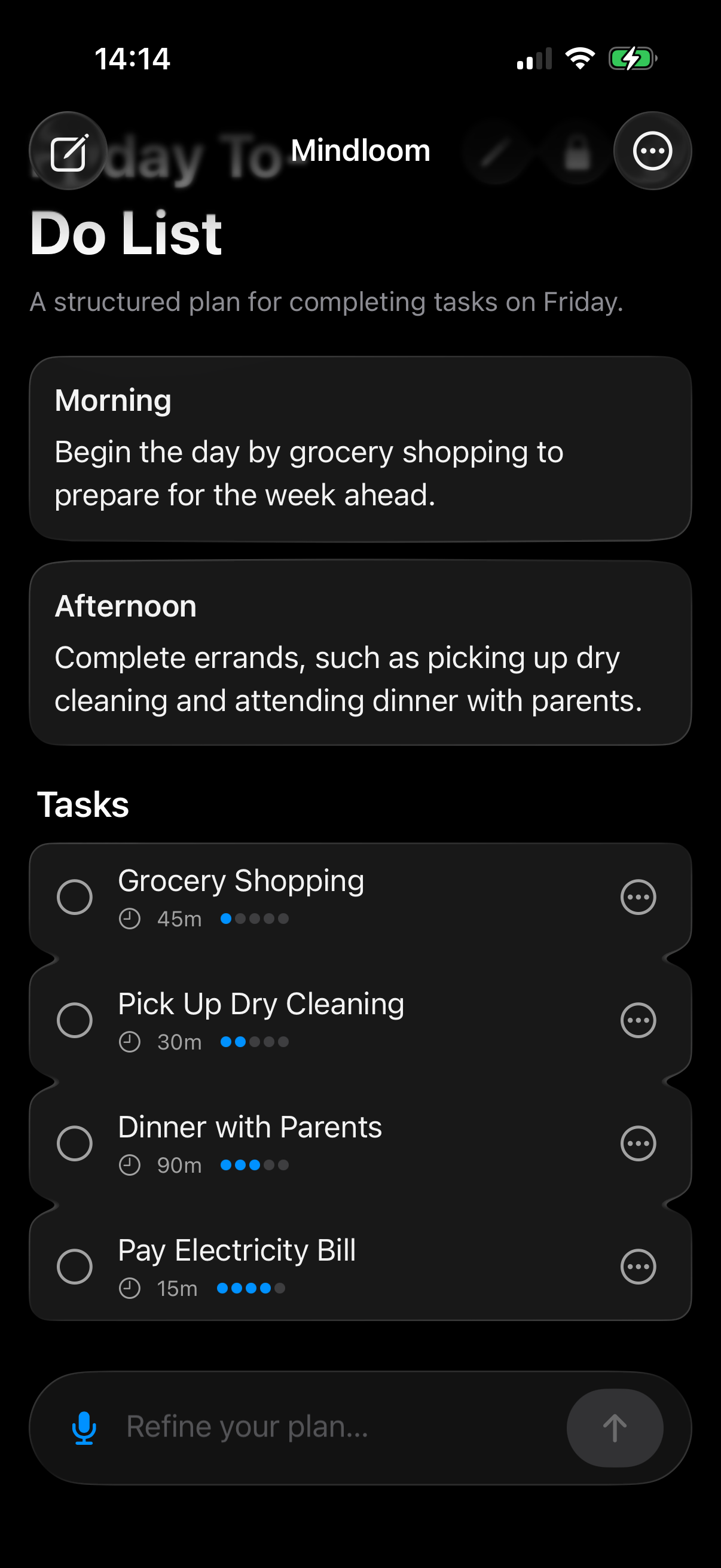Open the Dinner with Parents options menu
Viewport: 721px width, 1568px height.
click(638, 1143)
